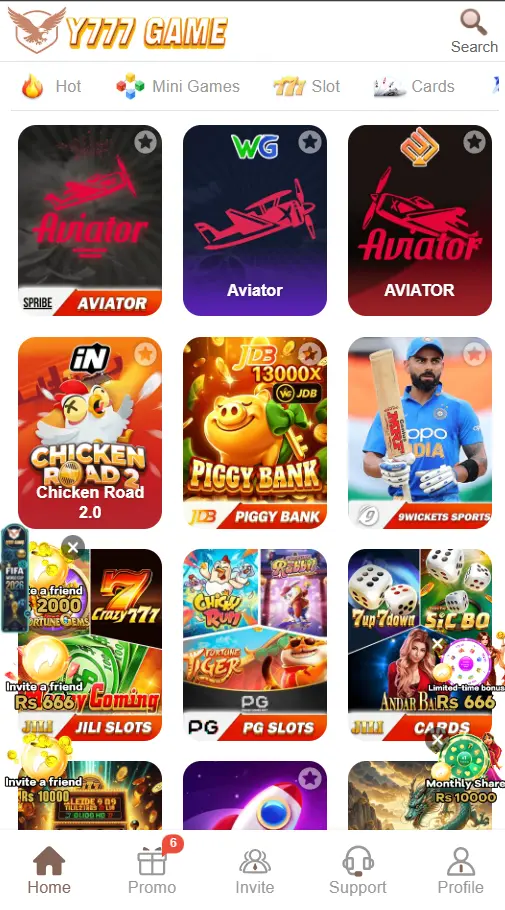
Task: Favorite the WG Aviator game star
Action: coord(310,142)
